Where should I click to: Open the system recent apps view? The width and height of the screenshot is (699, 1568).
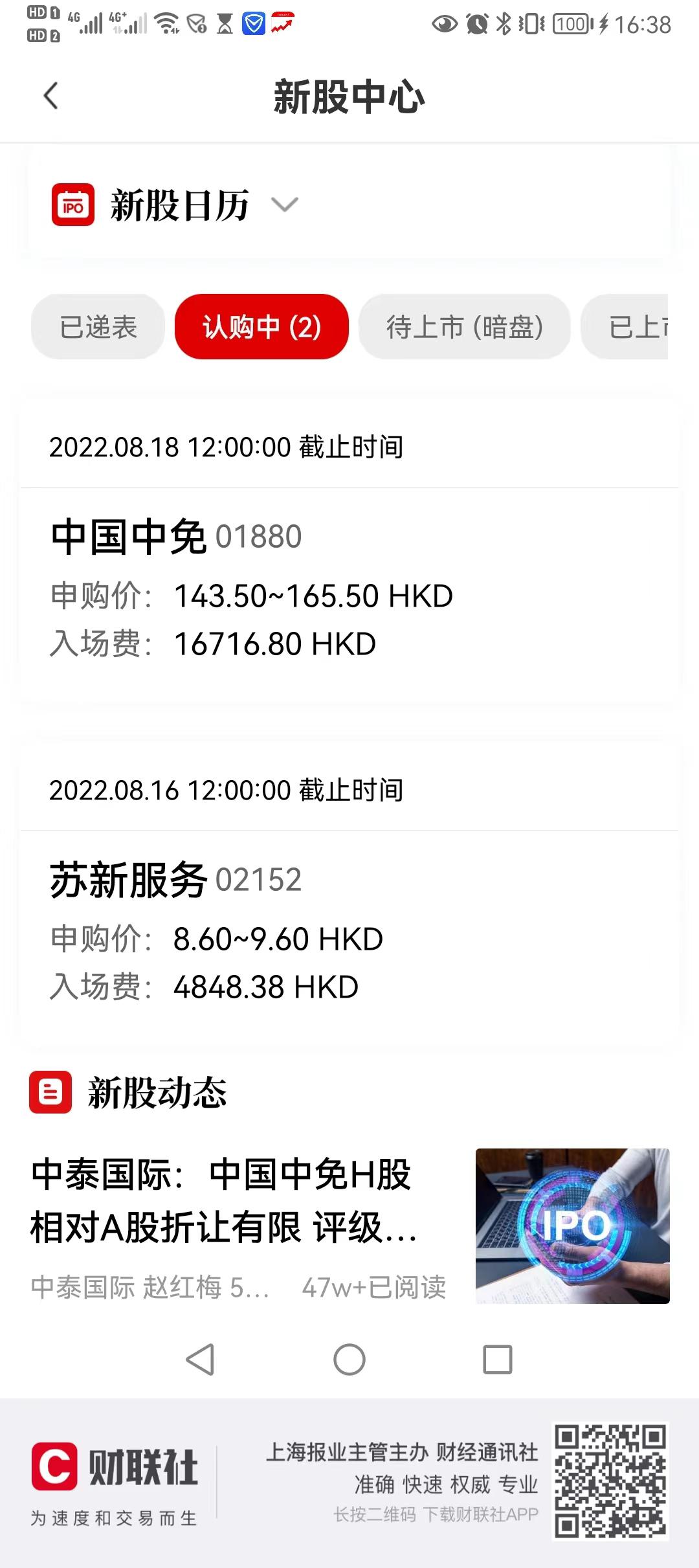(x=498, y=1360)
